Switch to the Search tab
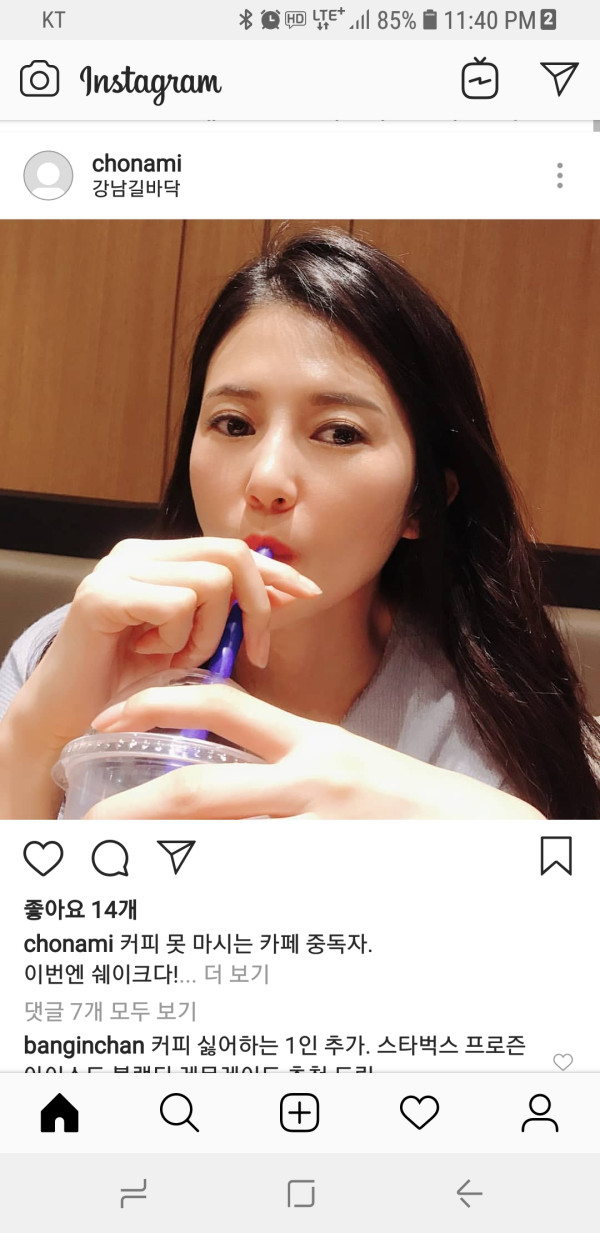 [x=179, y=1112]
